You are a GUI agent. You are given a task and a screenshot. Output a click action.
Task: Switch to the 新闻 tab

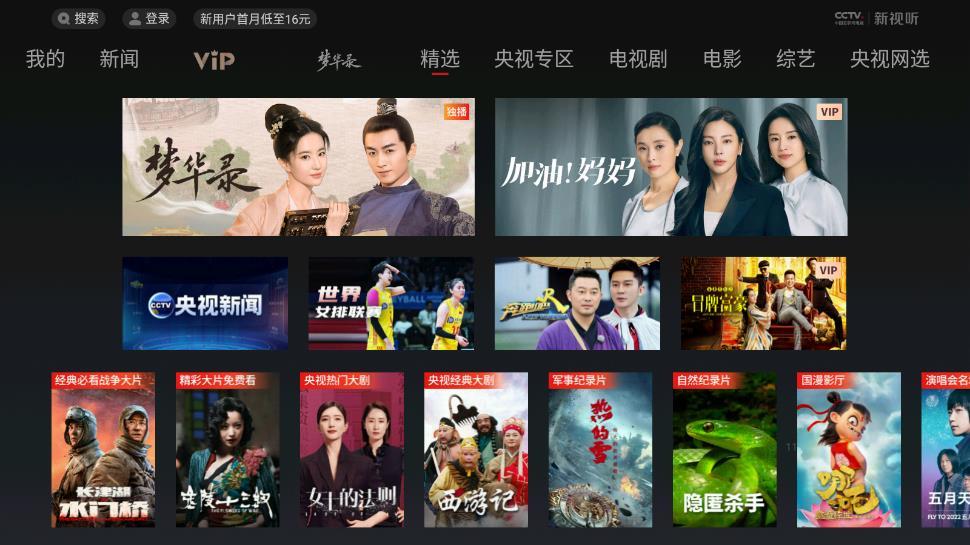[119, 59]
